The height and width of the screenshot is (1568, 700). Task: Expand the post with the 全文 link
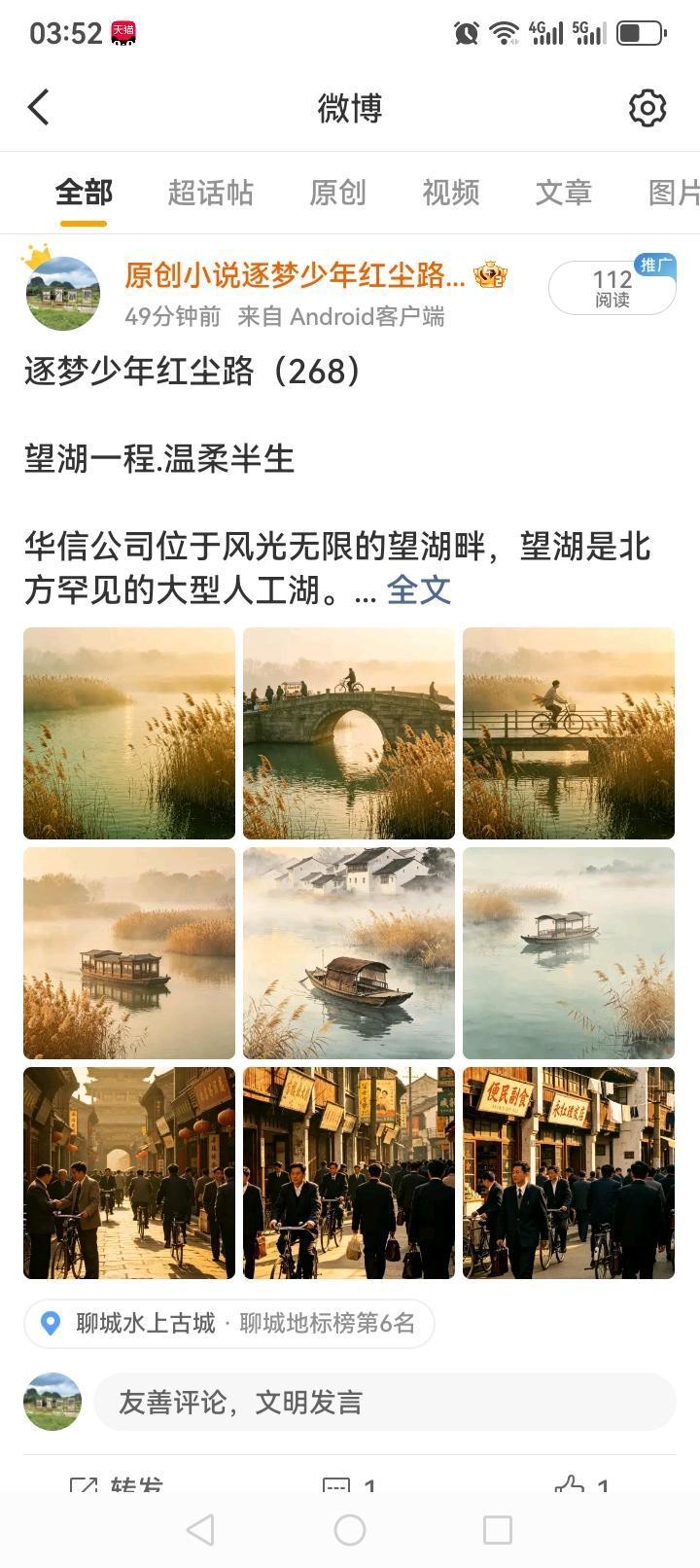click(x=420, y=590)
